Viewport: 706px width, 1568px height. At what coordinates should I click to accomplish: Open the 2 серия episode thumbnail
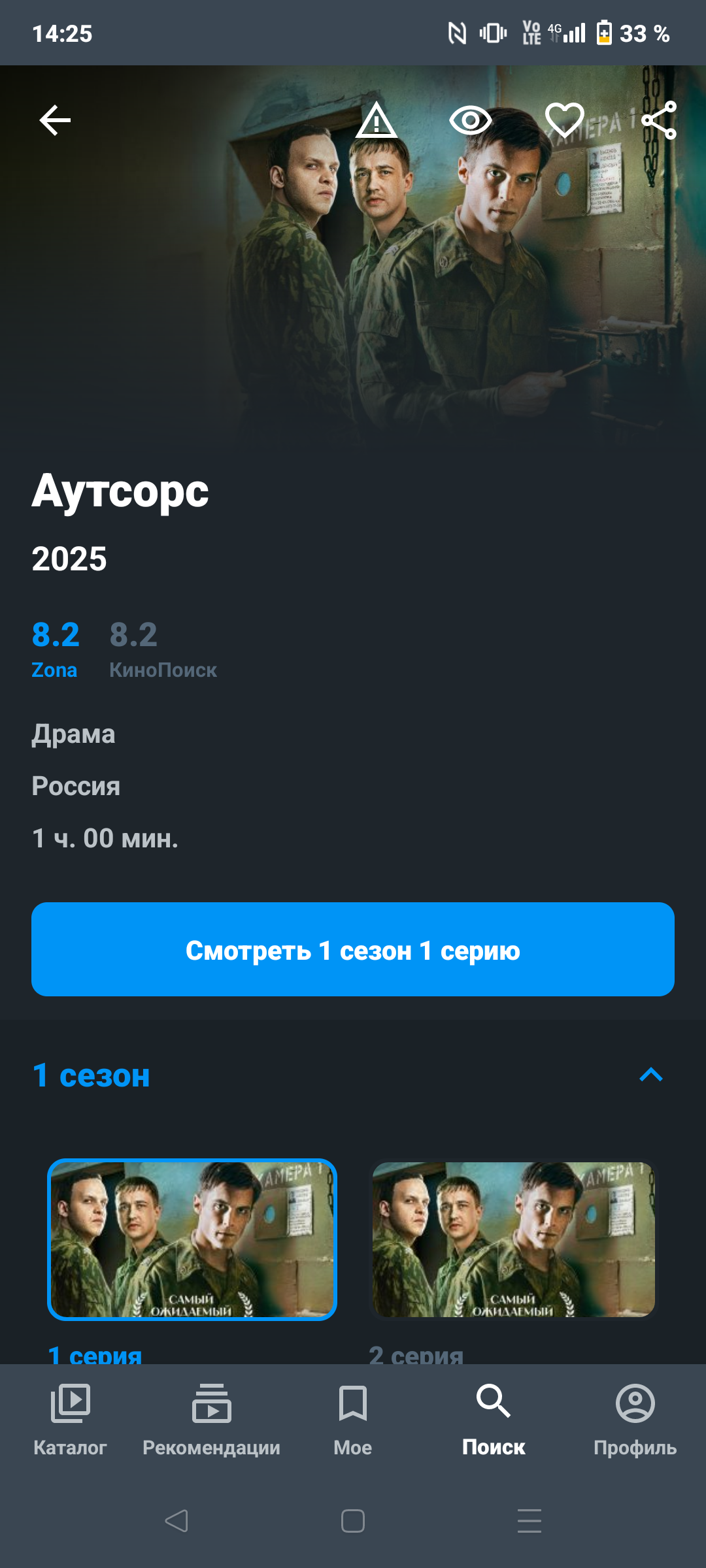coord(513,1239)
